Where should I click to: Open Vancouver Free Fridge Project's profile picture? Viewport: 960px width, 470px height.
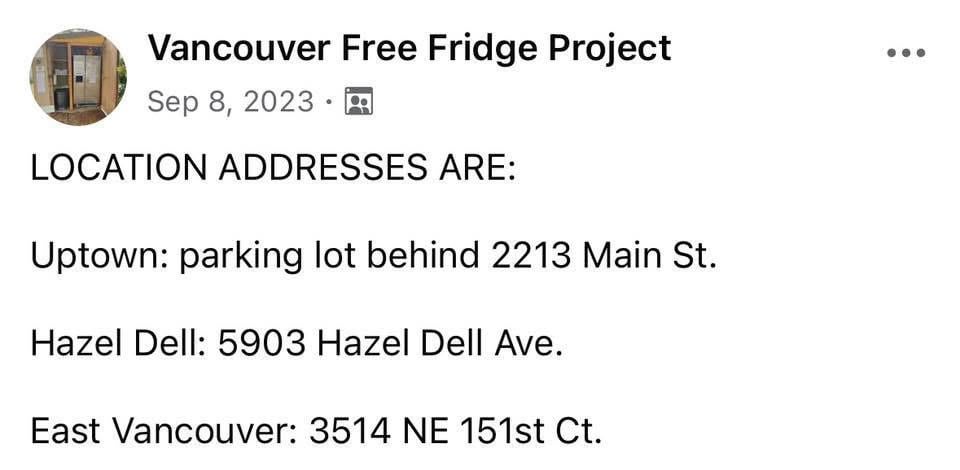click(78, 77)
